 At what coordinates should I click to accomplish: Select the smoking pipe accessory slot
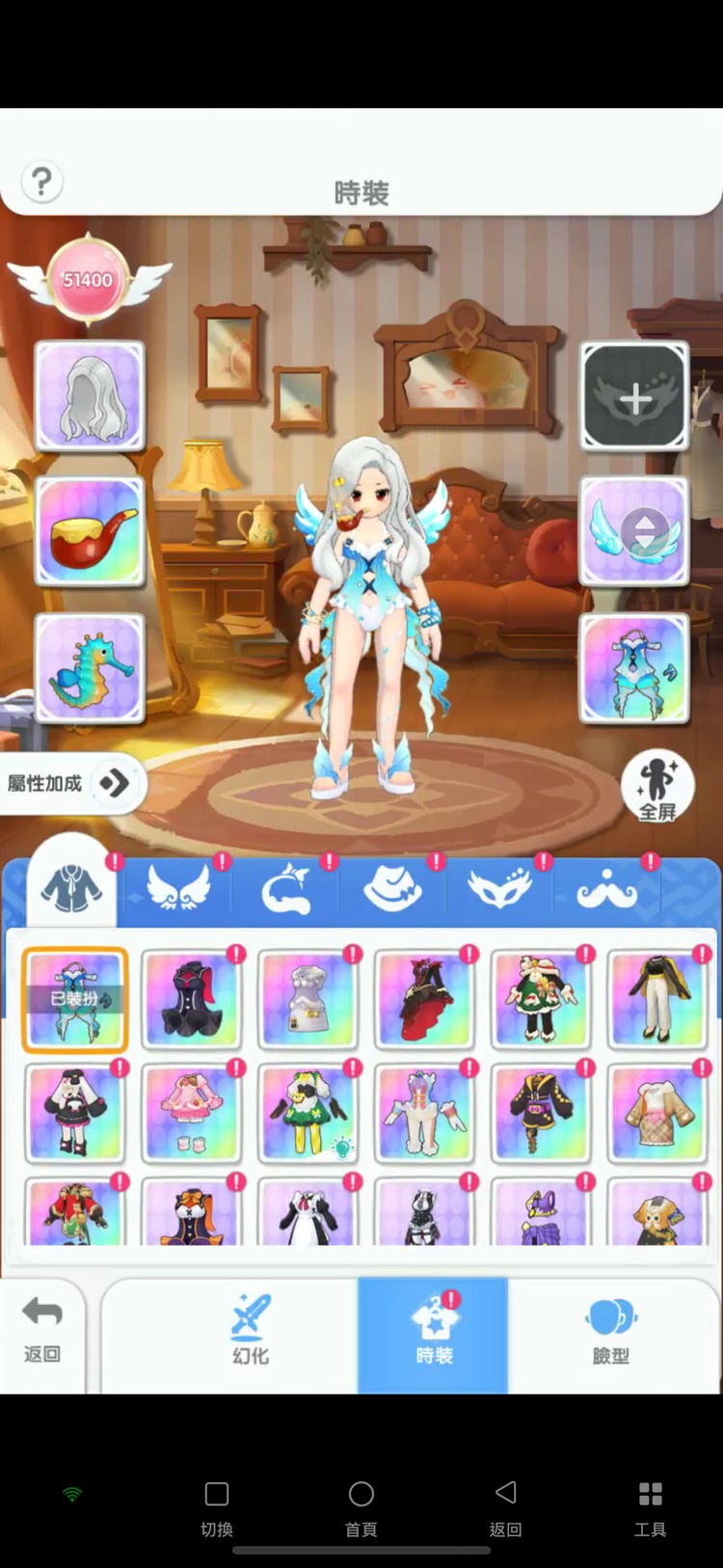point(91,532)
